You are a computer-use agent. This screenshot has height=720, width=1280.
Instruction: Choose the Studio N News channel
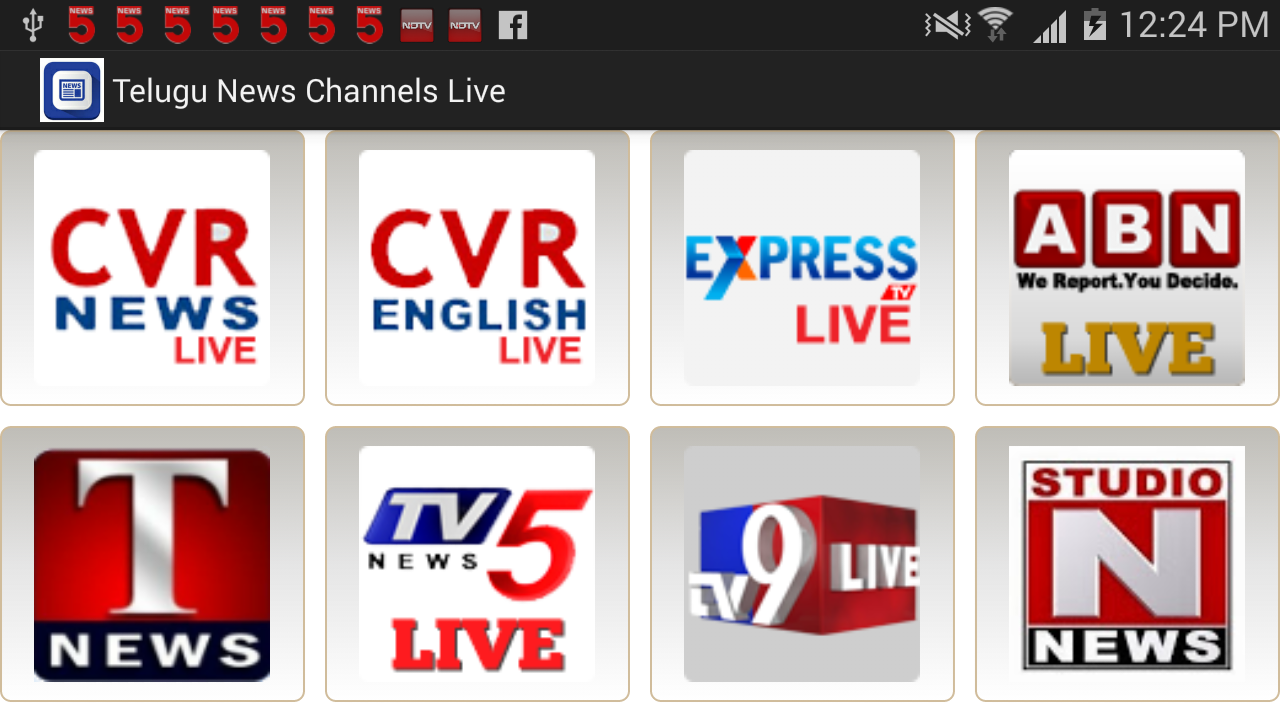1127,564
